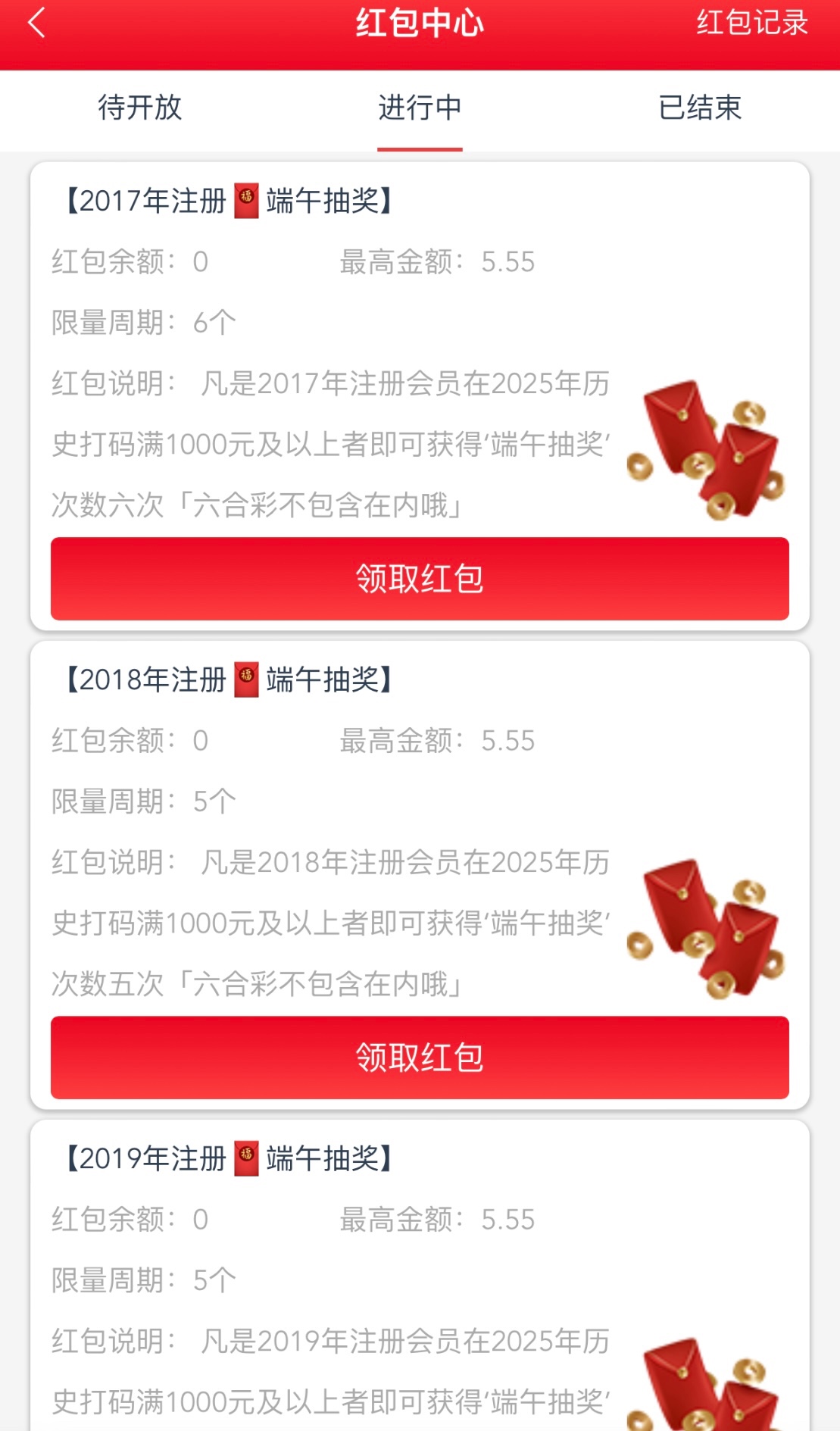The height and width of the screenshot is (1431, 840).
Task: Switch to the 已结束 tab
Action: (700, 108)
